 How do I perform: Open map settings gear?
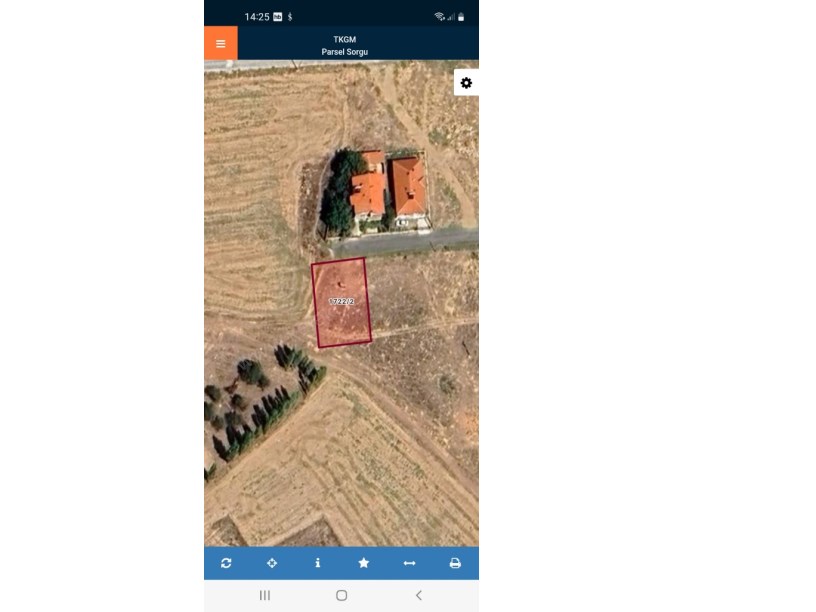466,83
